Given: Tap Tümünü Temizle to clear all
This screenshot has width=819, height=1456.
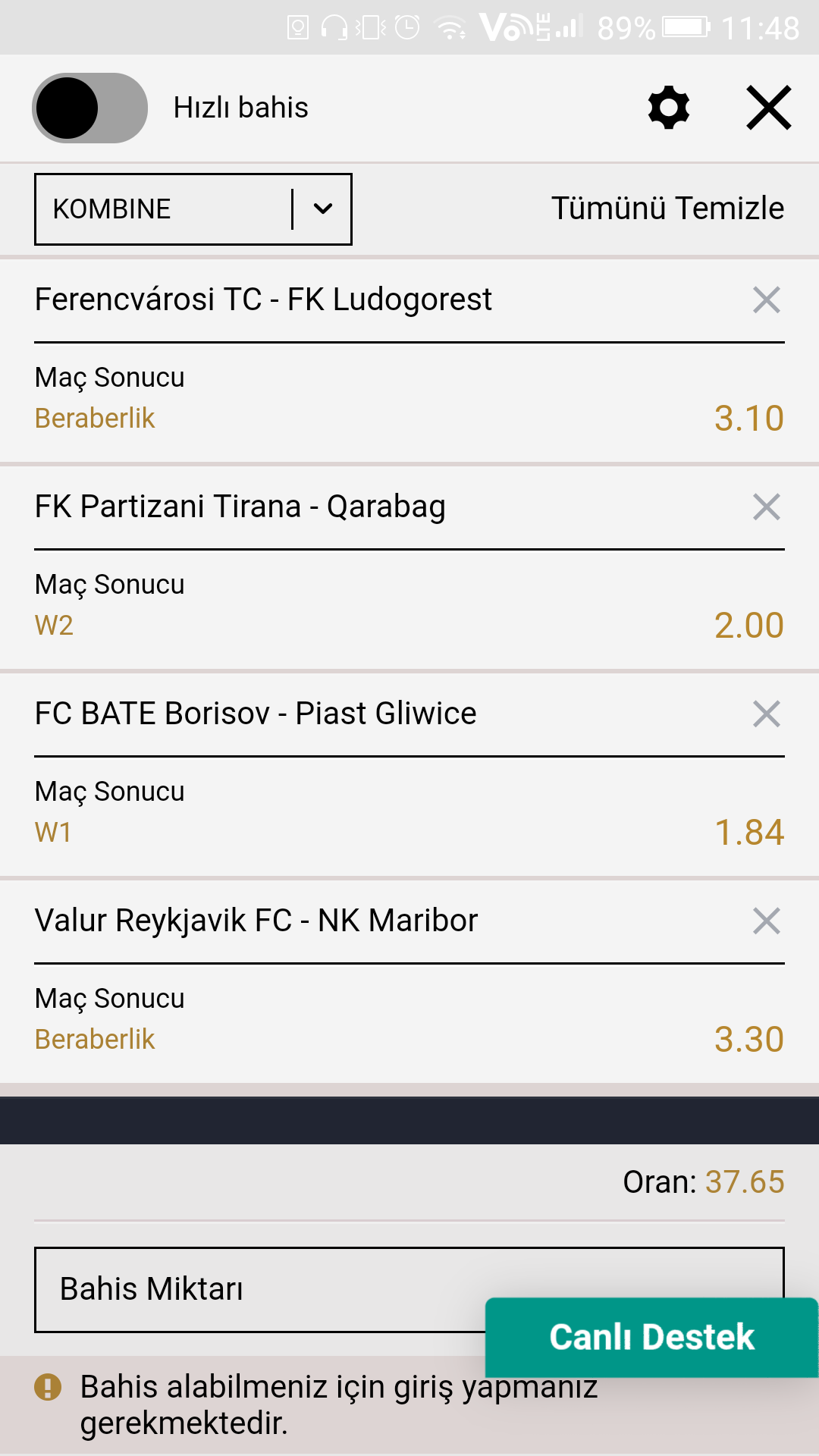Looking at the screenshot, I should tap(667, 209).
